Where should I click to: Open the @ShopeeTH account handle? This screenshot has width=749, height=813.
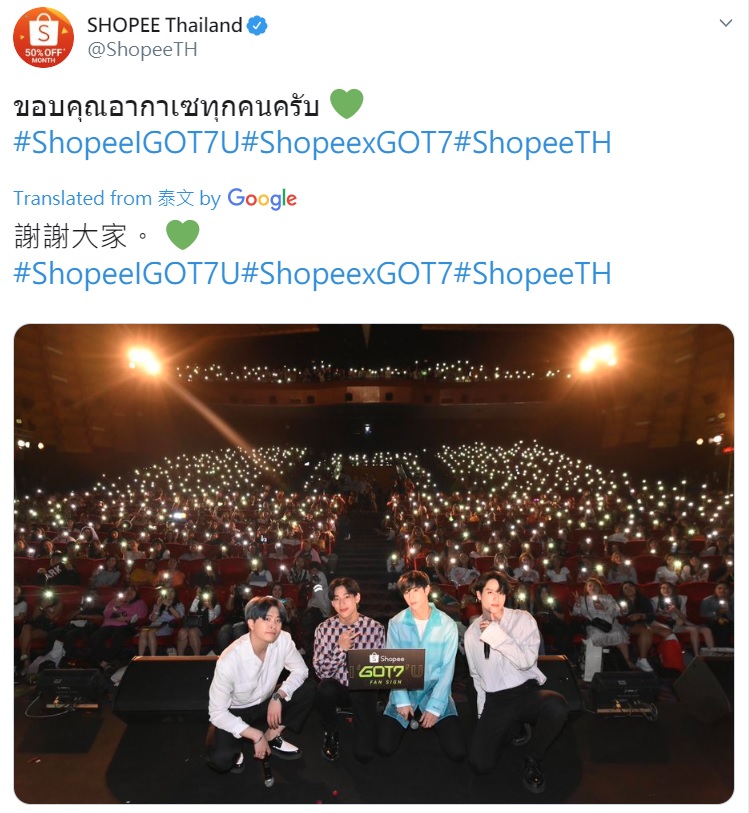coord(142,50)
